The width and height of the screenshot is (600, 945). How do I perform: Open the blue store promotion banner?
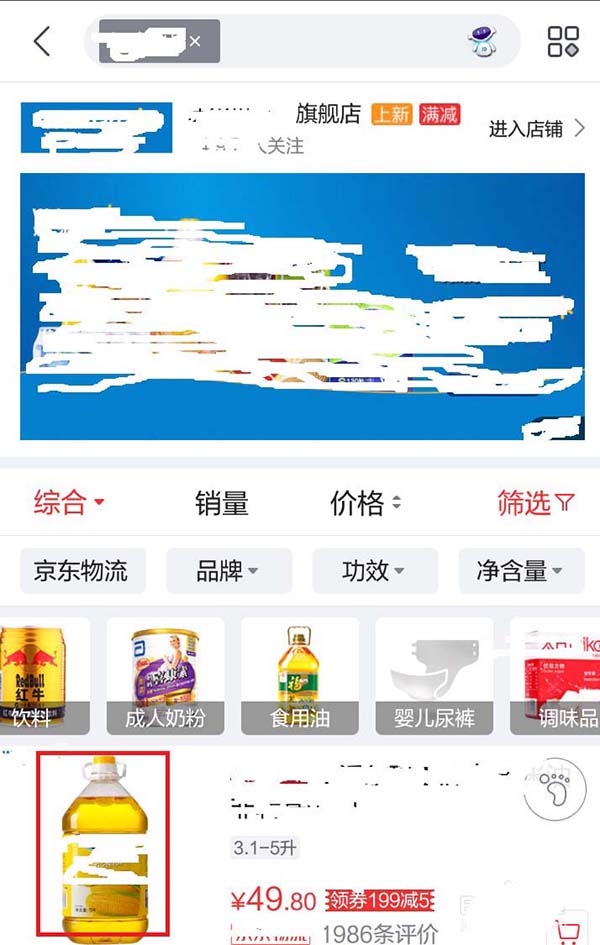coord(302,306)
